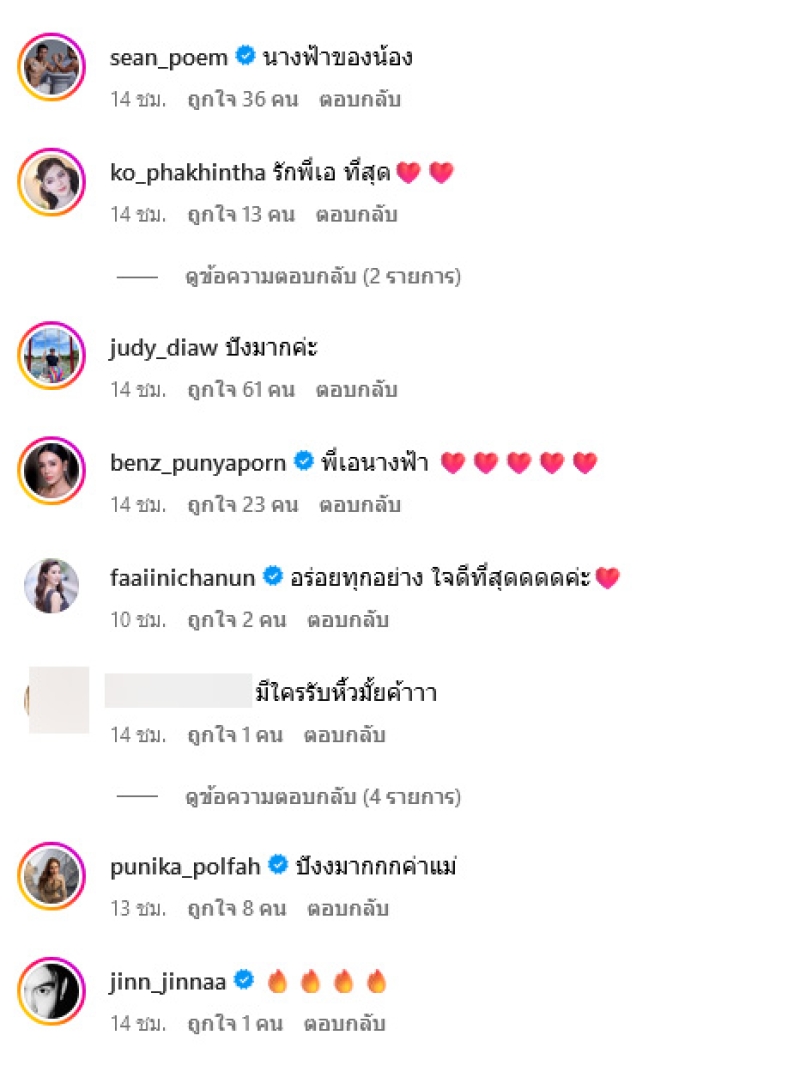
Task: Reply to jinn_jinnaa's comment
Action: (345, 1024)
